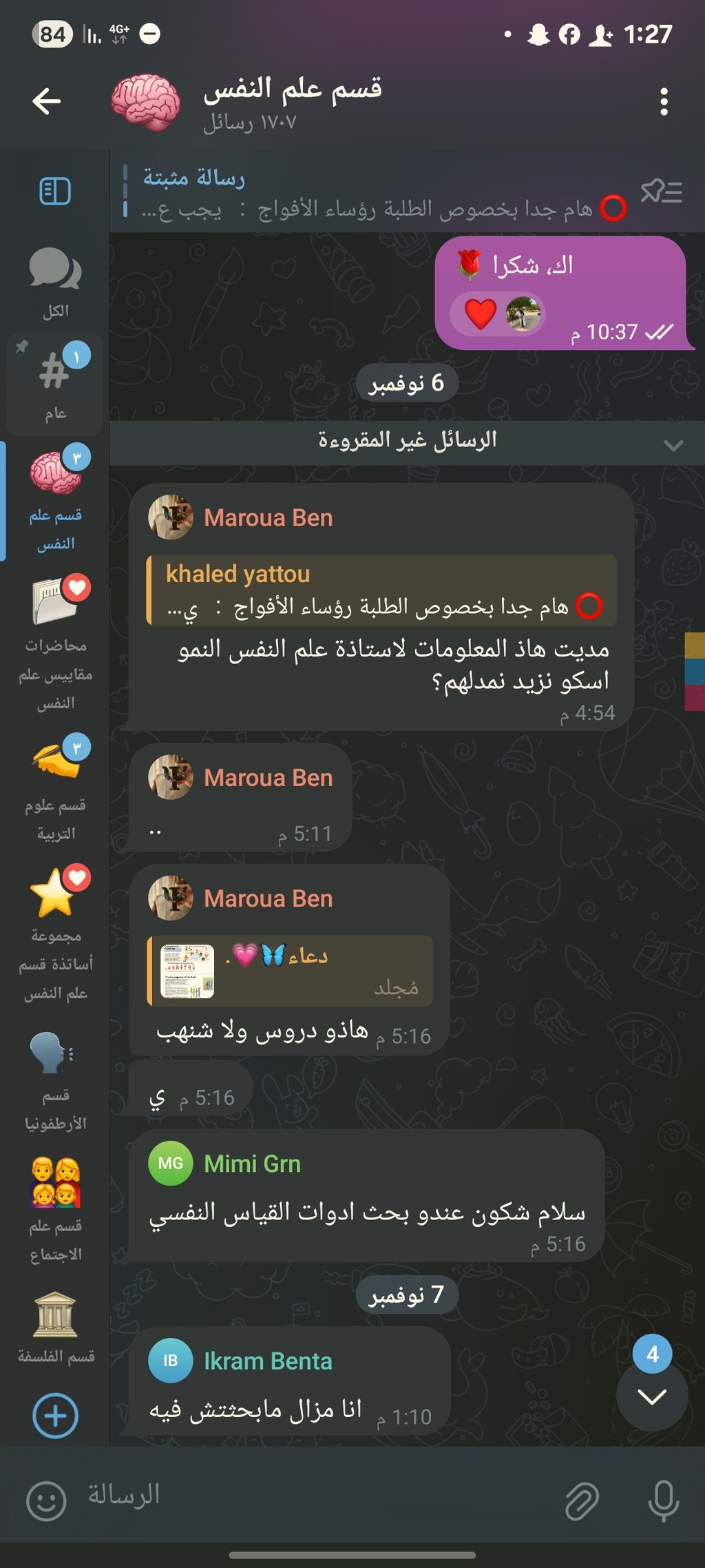Open the replied khaled yattou message quote
The image size is (705, 1568).
(x=381, y=590)
